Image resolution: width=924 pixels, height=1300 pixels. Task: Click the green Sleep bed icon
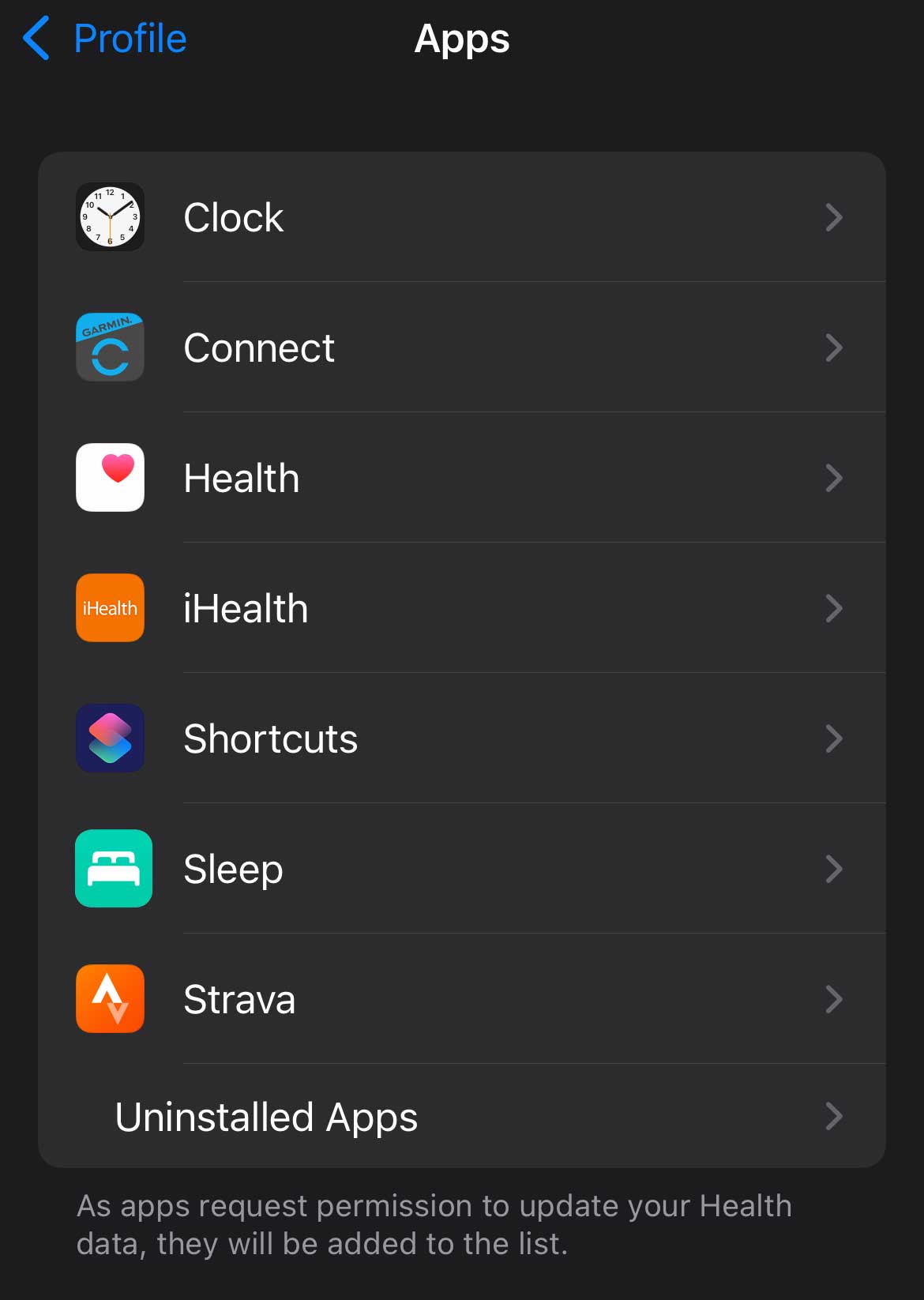pyautogui.click(x=112, y=868)
